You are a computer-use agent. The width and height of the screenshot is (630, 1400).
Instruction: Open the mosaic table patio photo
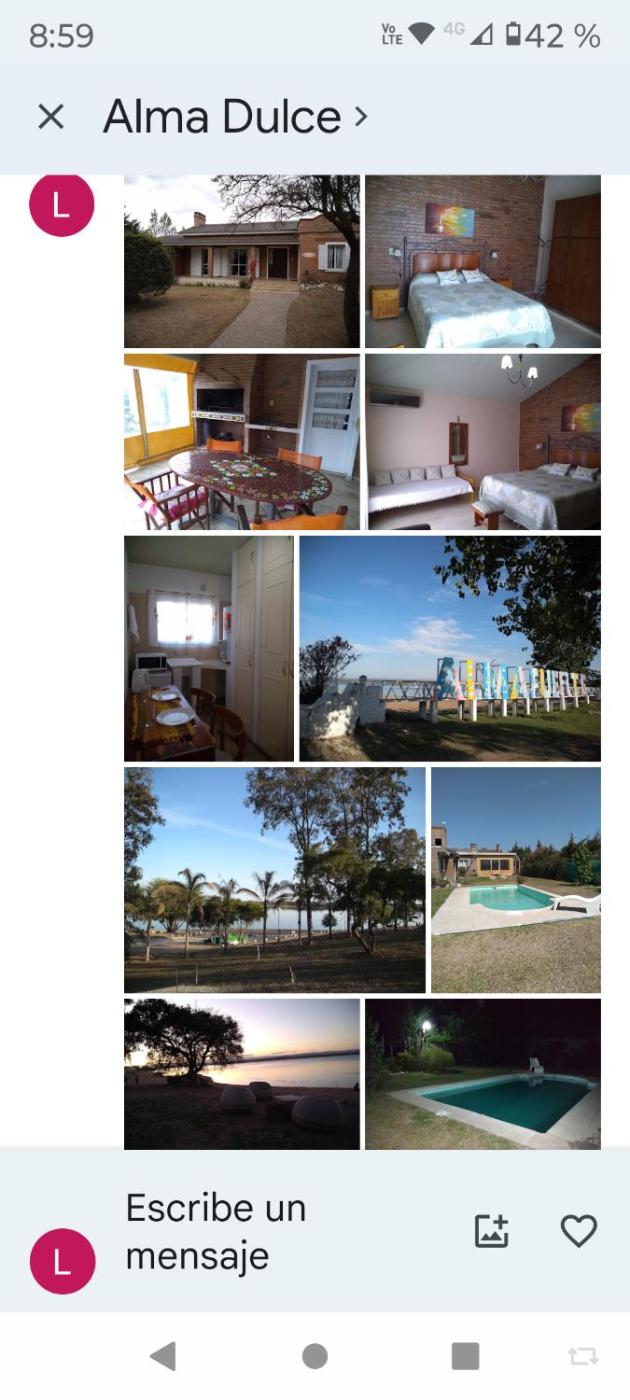click(241, 441)
